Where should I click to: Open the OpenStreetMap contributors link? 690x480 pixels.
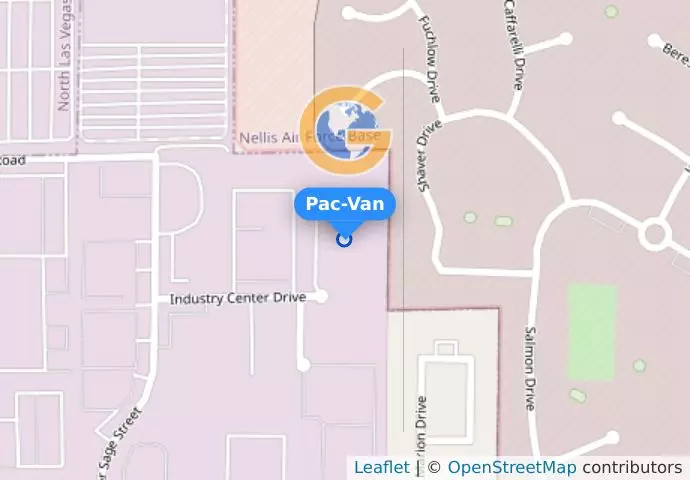(x=511, y=467)
